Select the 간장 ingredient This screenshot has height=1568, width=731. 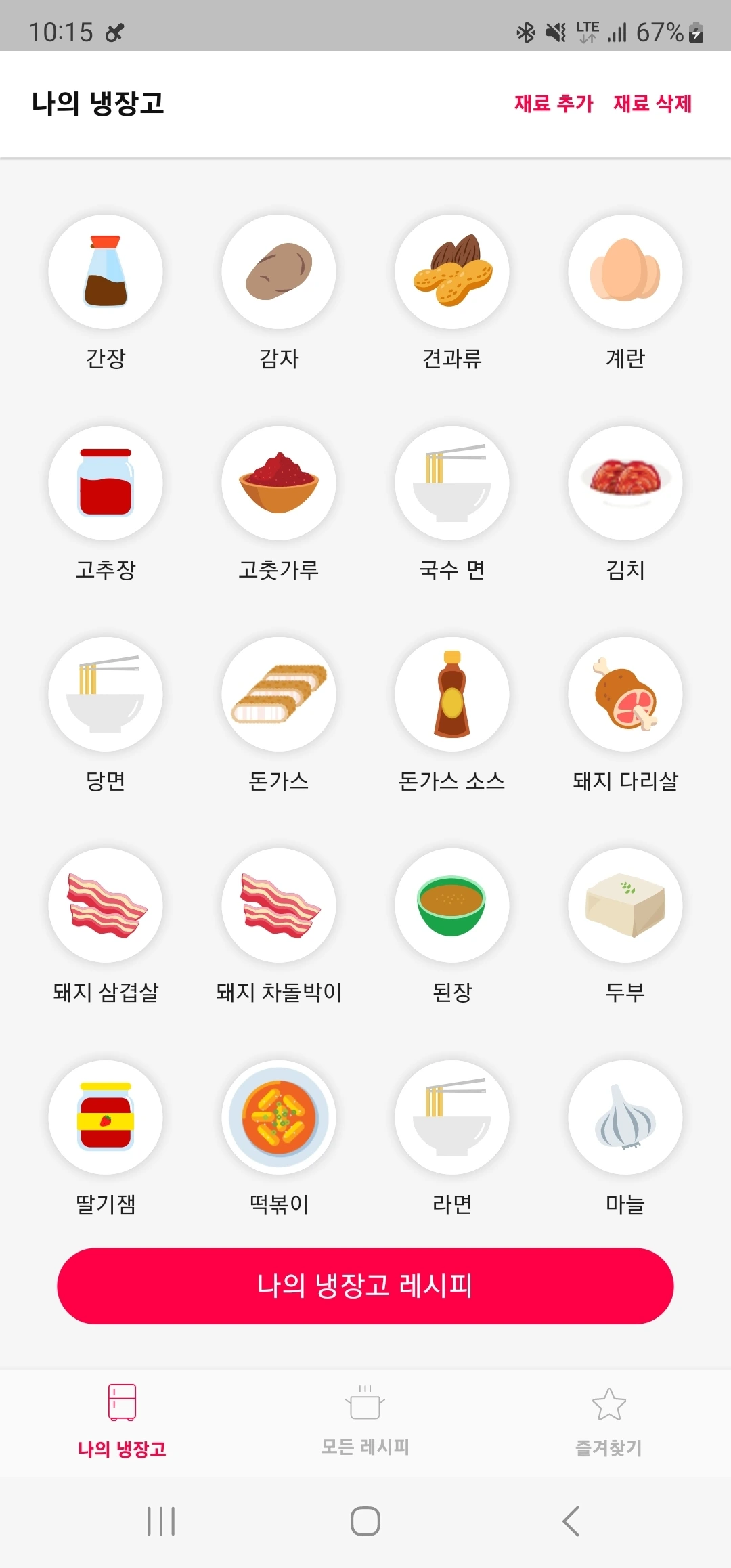[x=106, y=272]
